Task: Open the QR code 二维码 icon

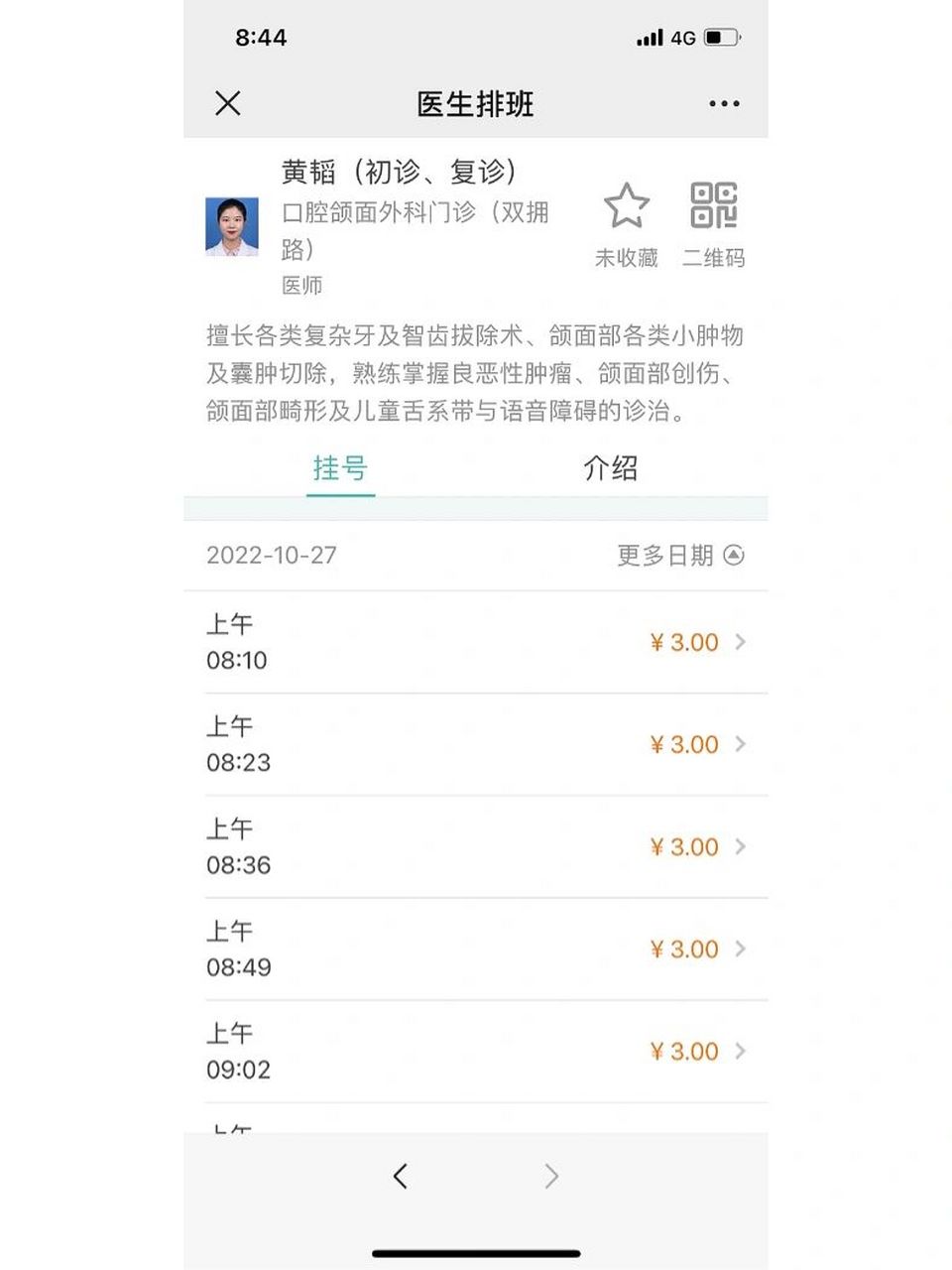Action: point(715,208)
